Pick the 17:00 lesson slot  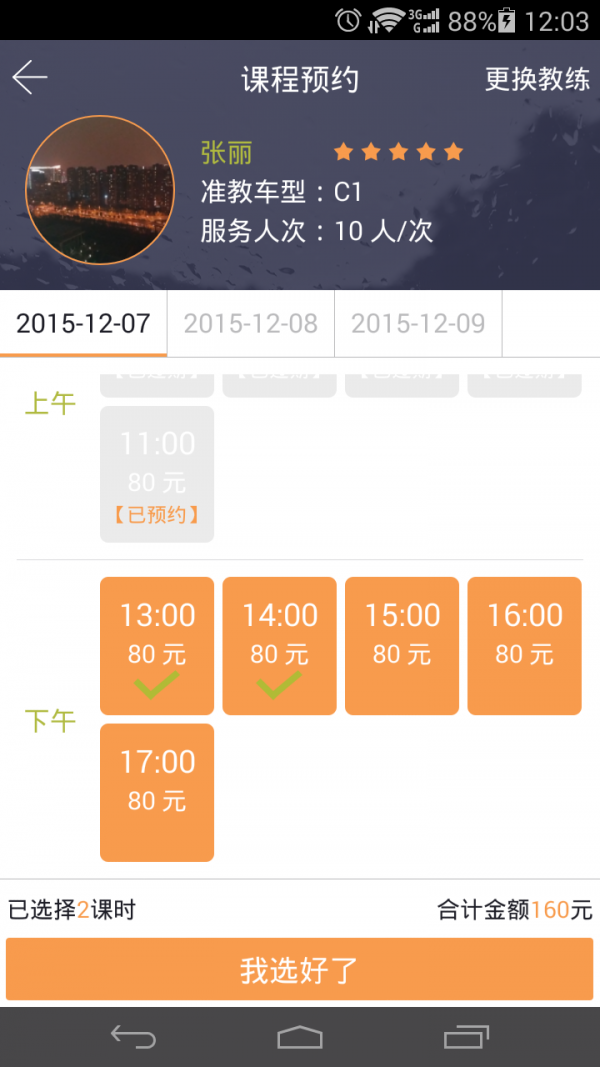[x=157, y=792]
